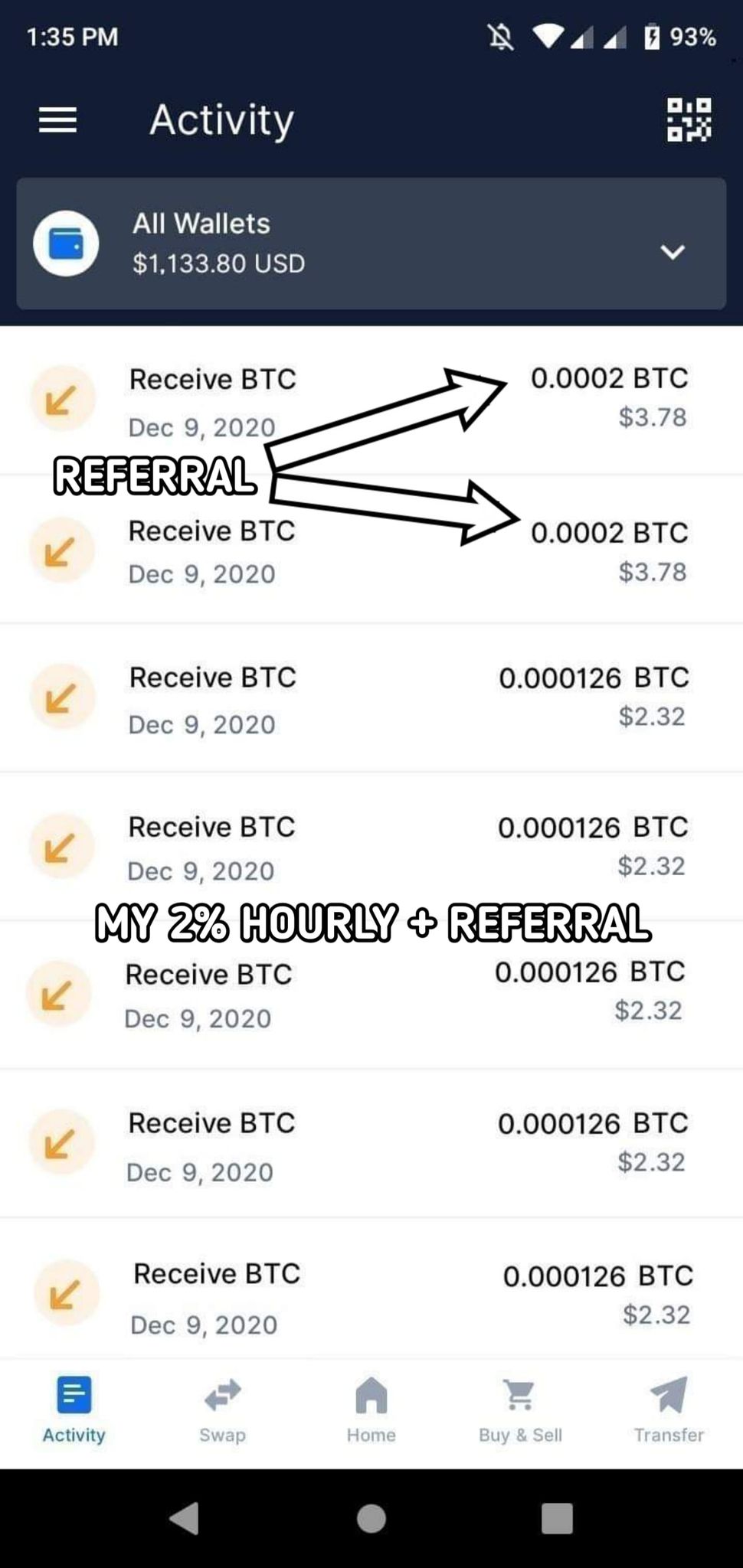The image size is (743, 1568).
Task: Select the Activity tab
Action: tap(74, 1410)
